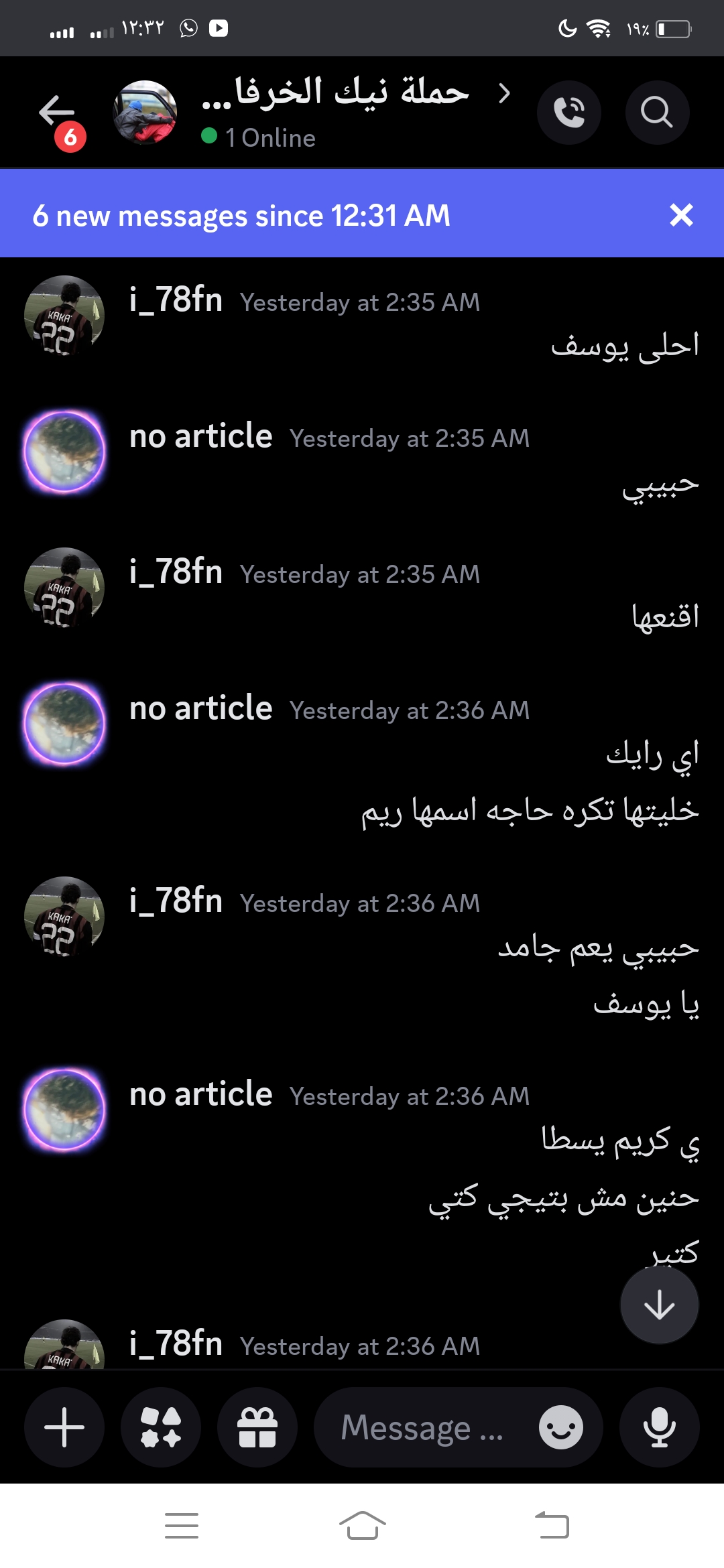Tap the system home button
Viewport: 724px width, 1568px height.
point(362,1526)
